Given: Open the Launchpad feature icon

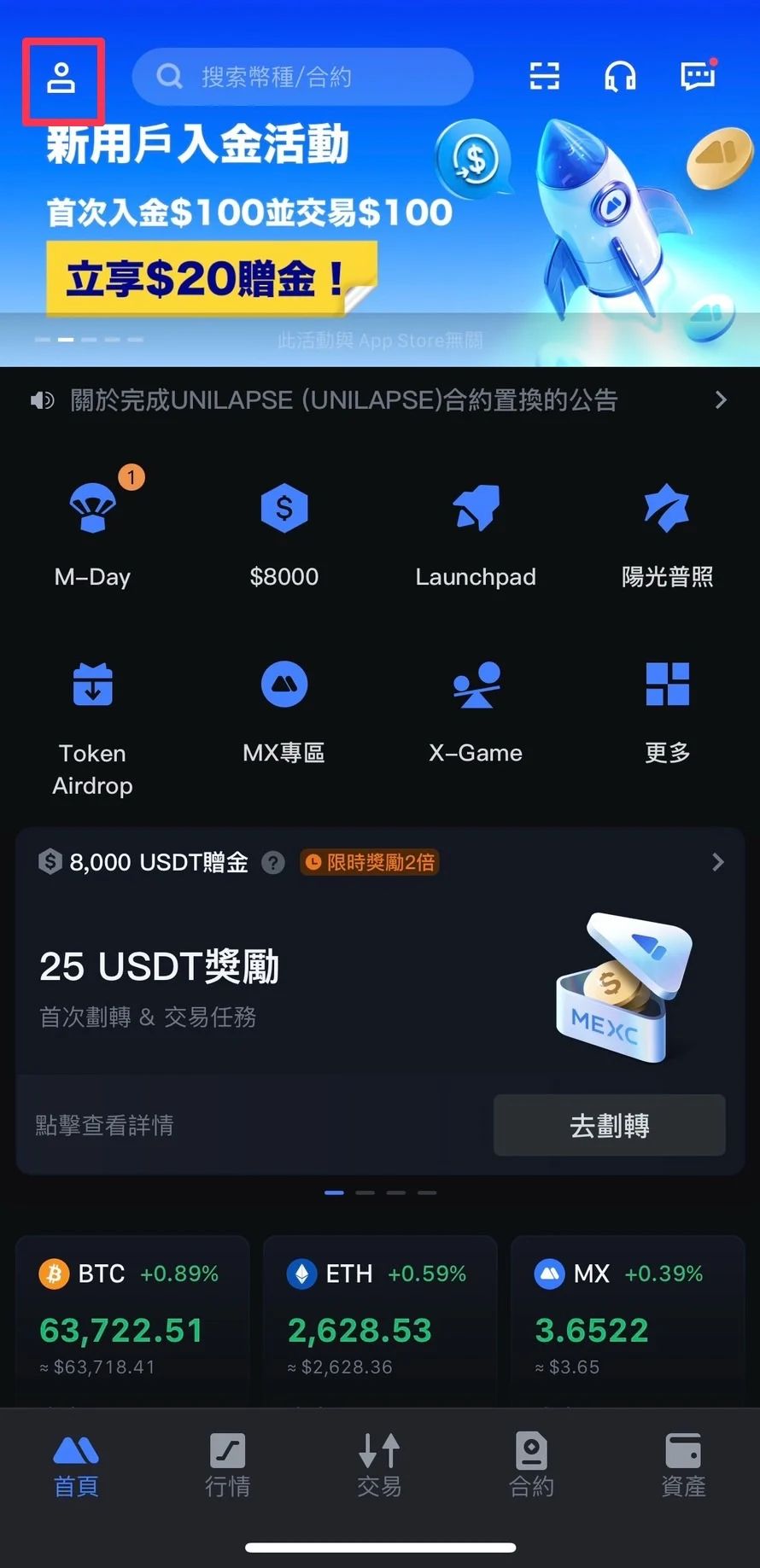Looking at the screenshot, I should click(476, 505).
